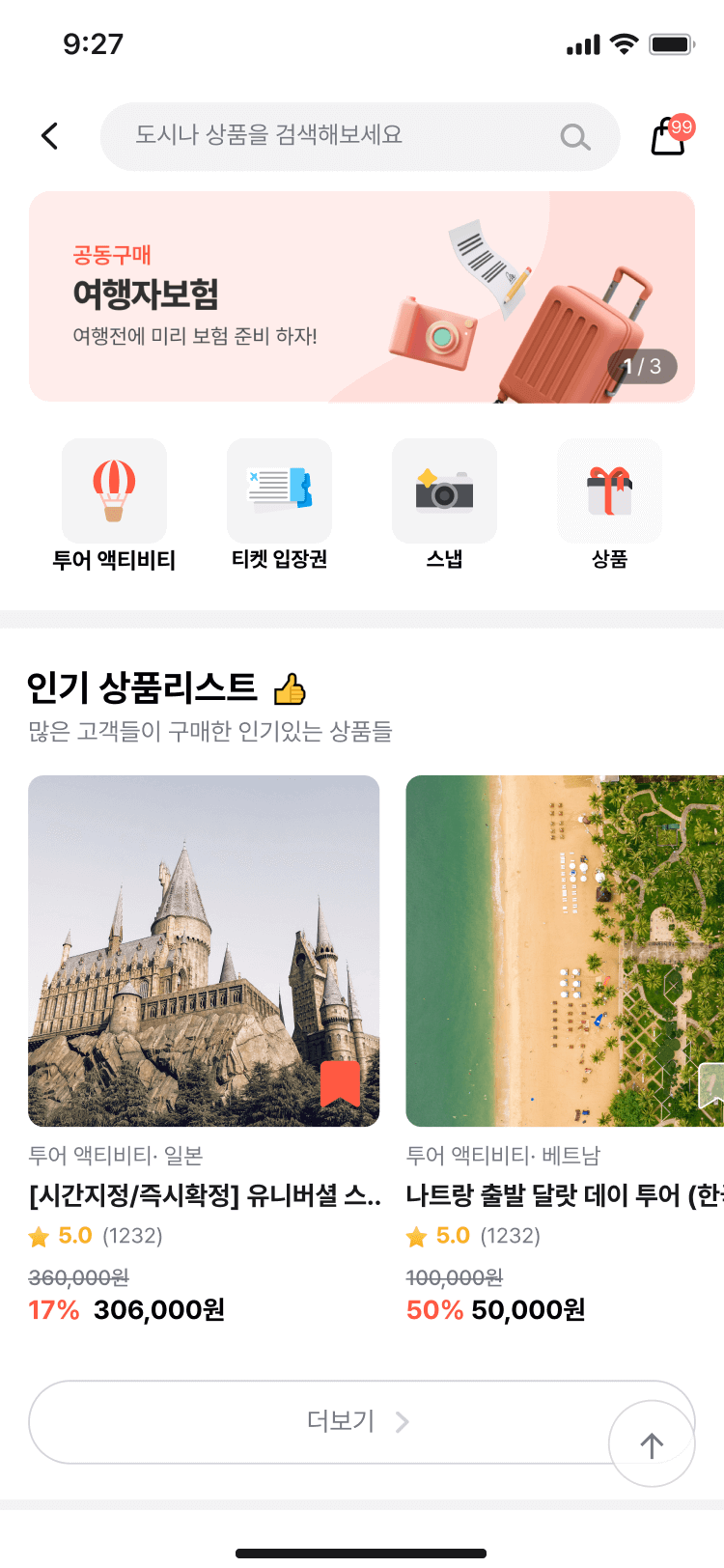Bookmark the 유니버셜 castle product
This screenshot has width=724, height=1568.
tap(340, 1083)
